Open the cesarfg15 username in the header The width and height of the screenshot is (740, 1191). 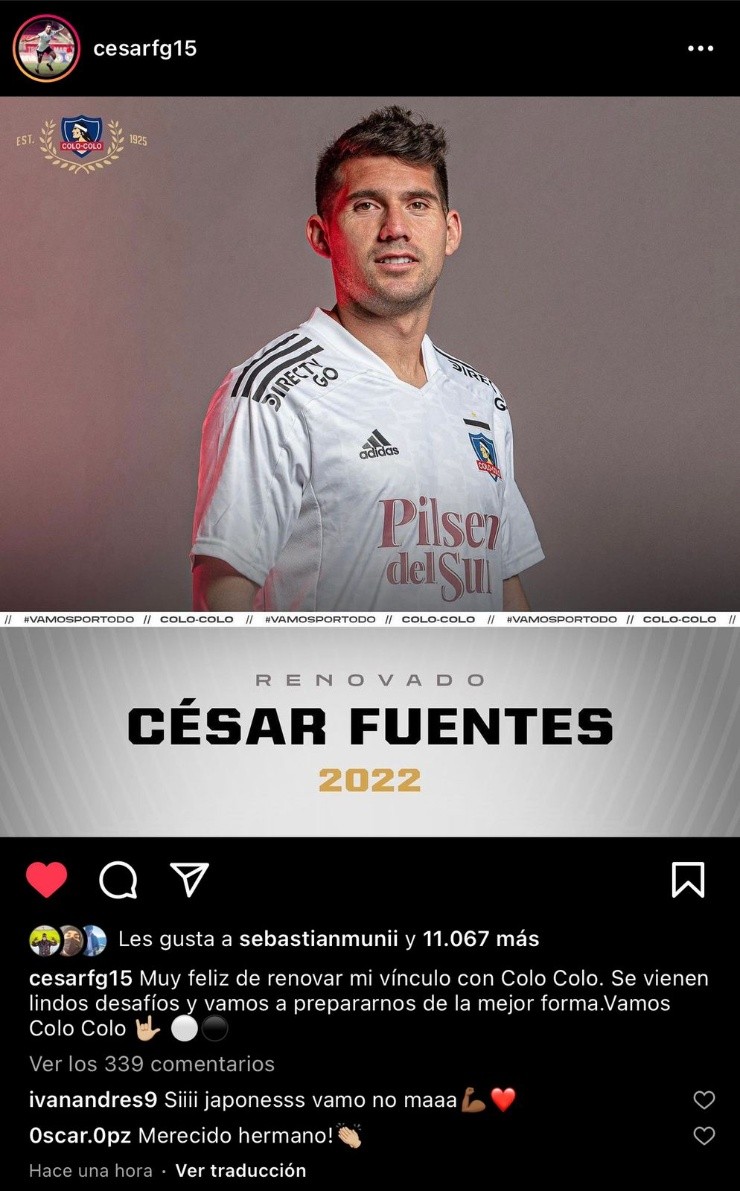(x=144, y=48)
